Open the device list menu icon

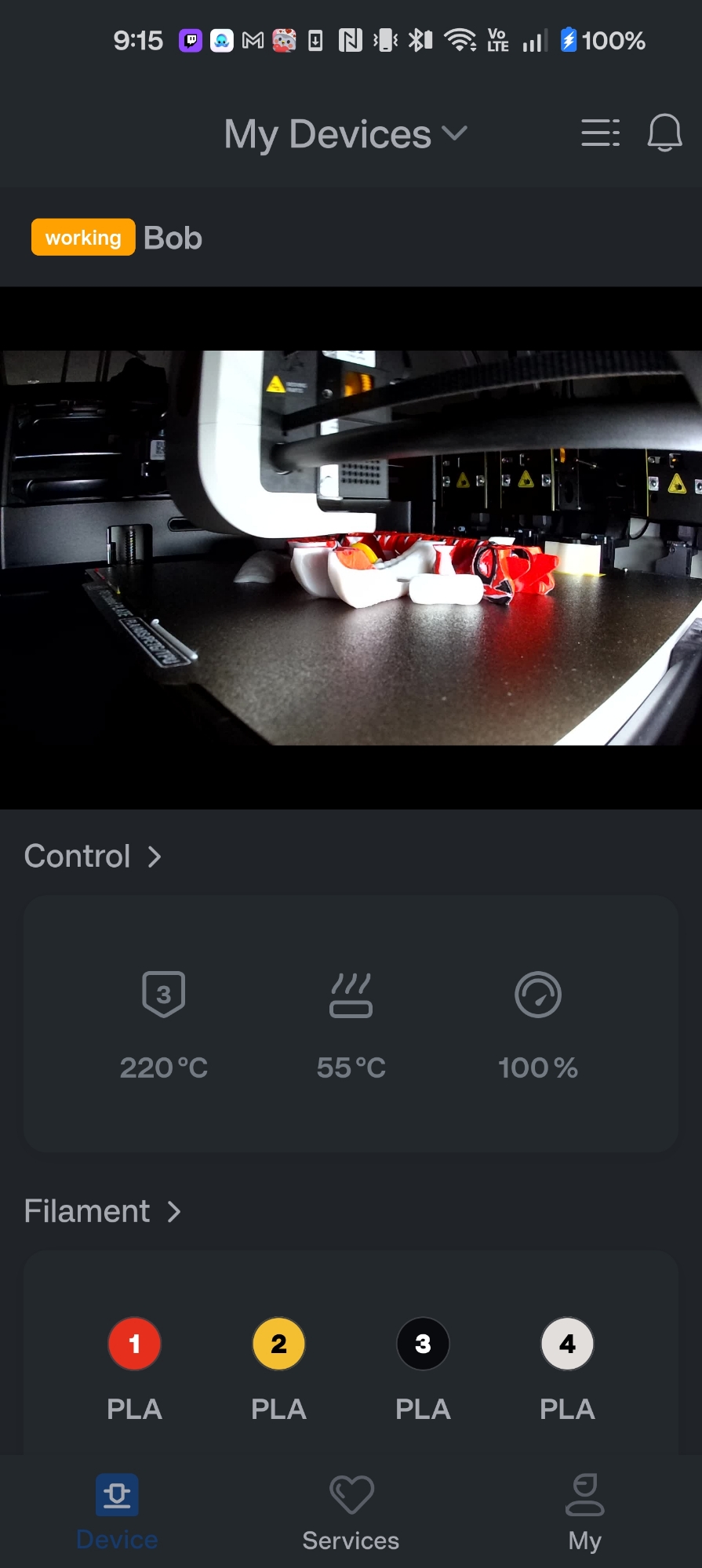600,133
